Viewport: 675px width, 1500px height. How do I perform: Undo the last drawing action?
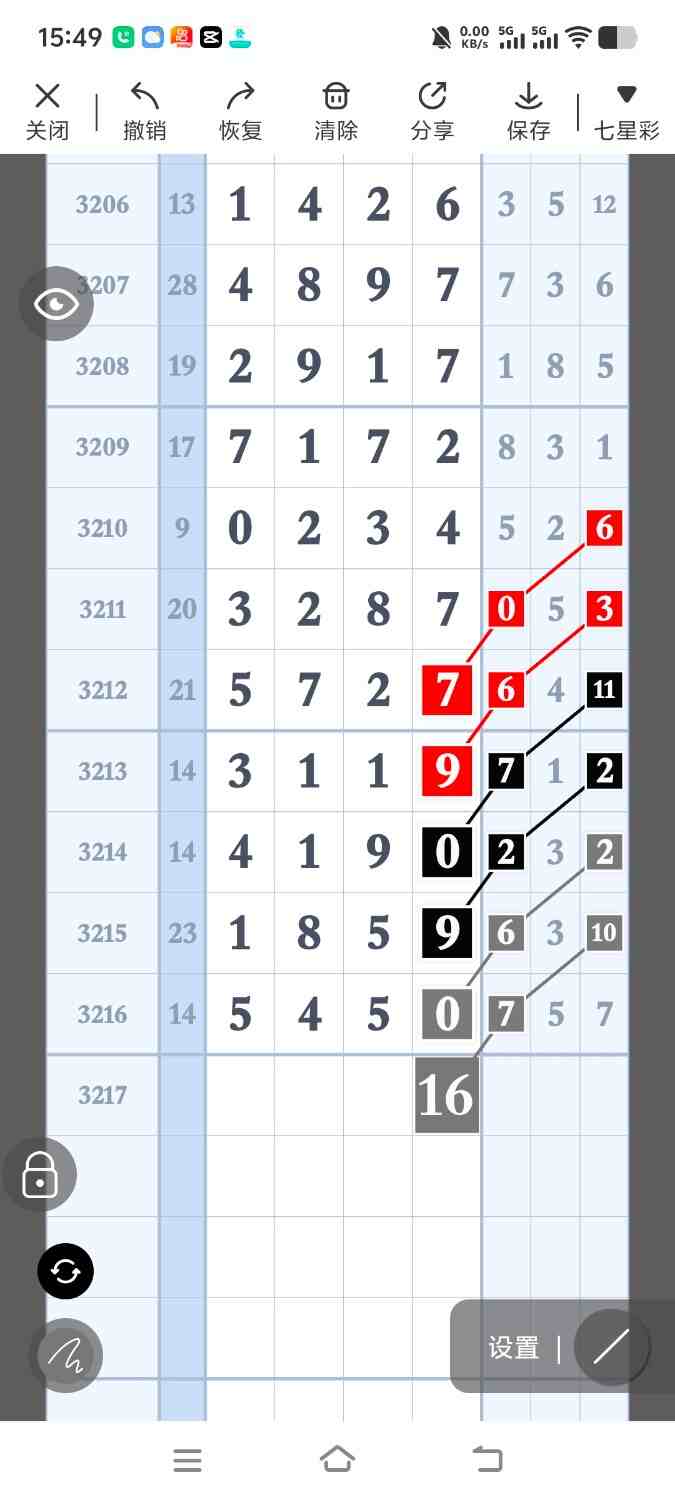point(144,111)
